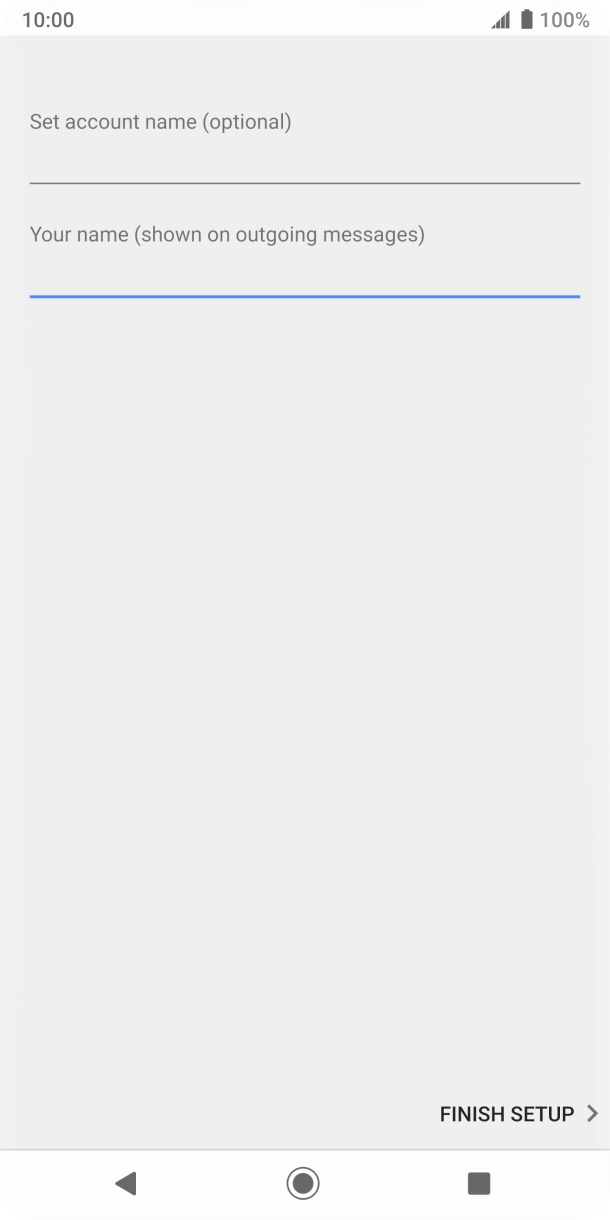Focus the Your name input field
This screenshot has width=610, height=1220.
304,273
